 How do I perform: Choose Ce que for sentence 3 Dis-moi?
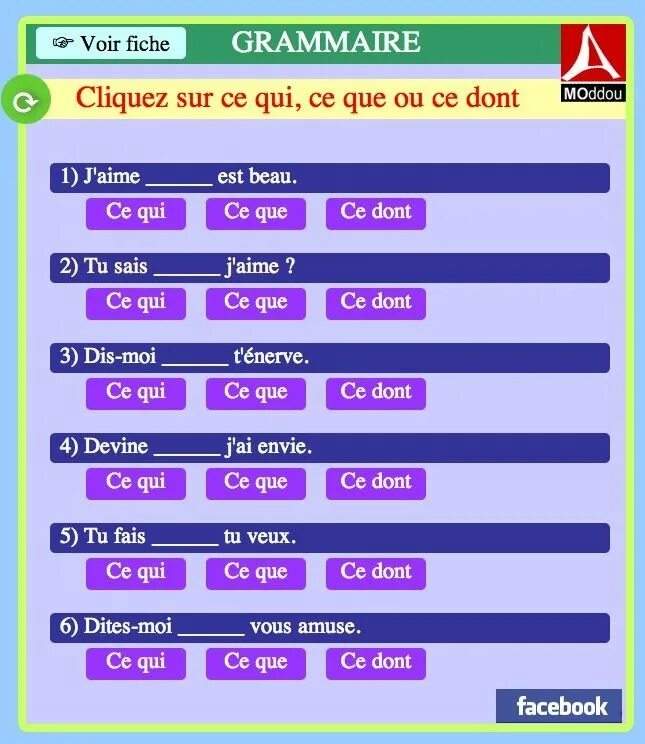256,393
